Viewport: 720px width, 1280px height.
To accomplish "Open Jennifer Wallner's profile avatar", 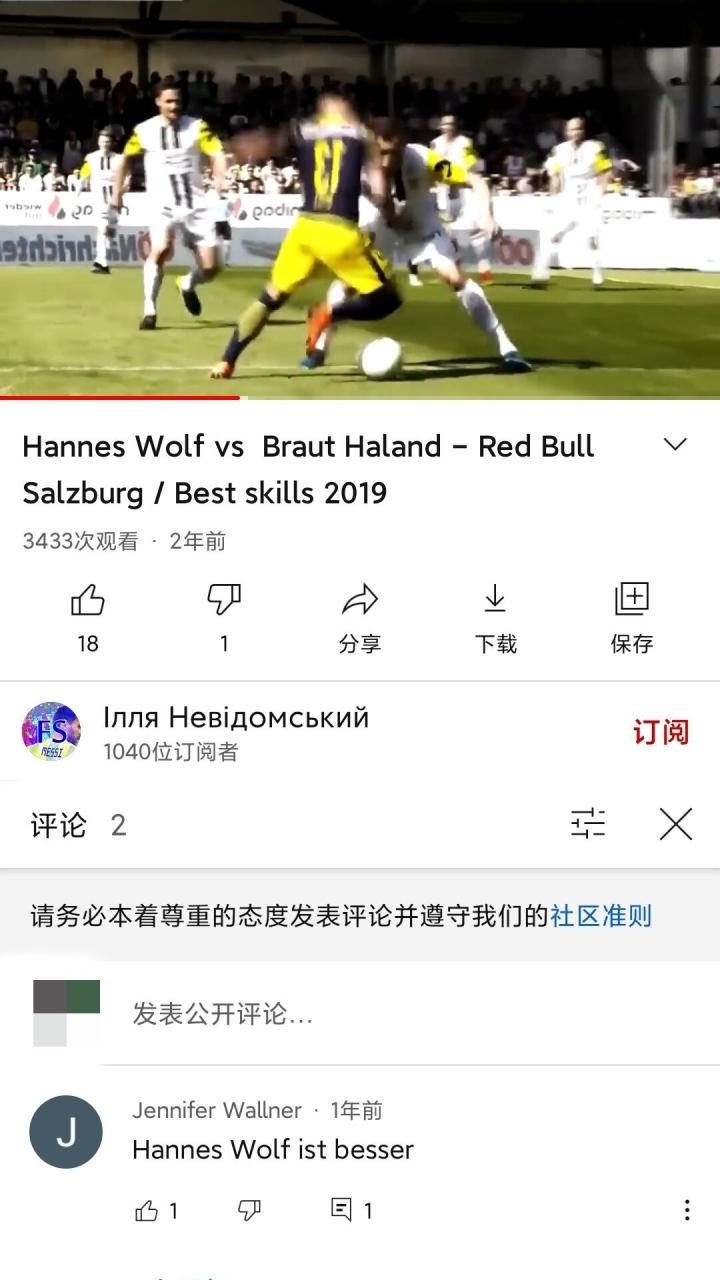I will (66, 1132).
